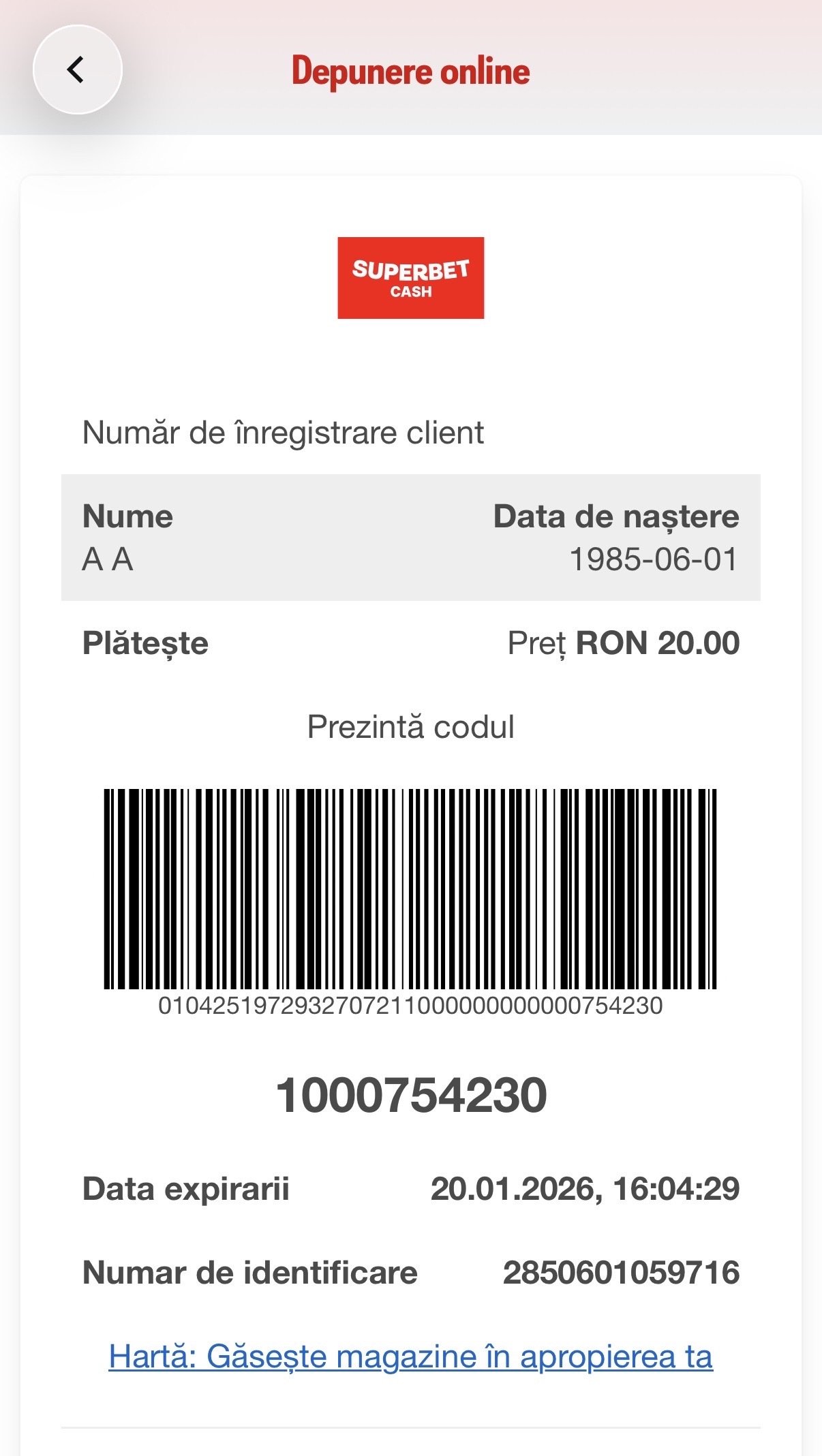The image size is (822, 1456).
Task: Click the barcode digits below the bars
Action: point(411,1003)
